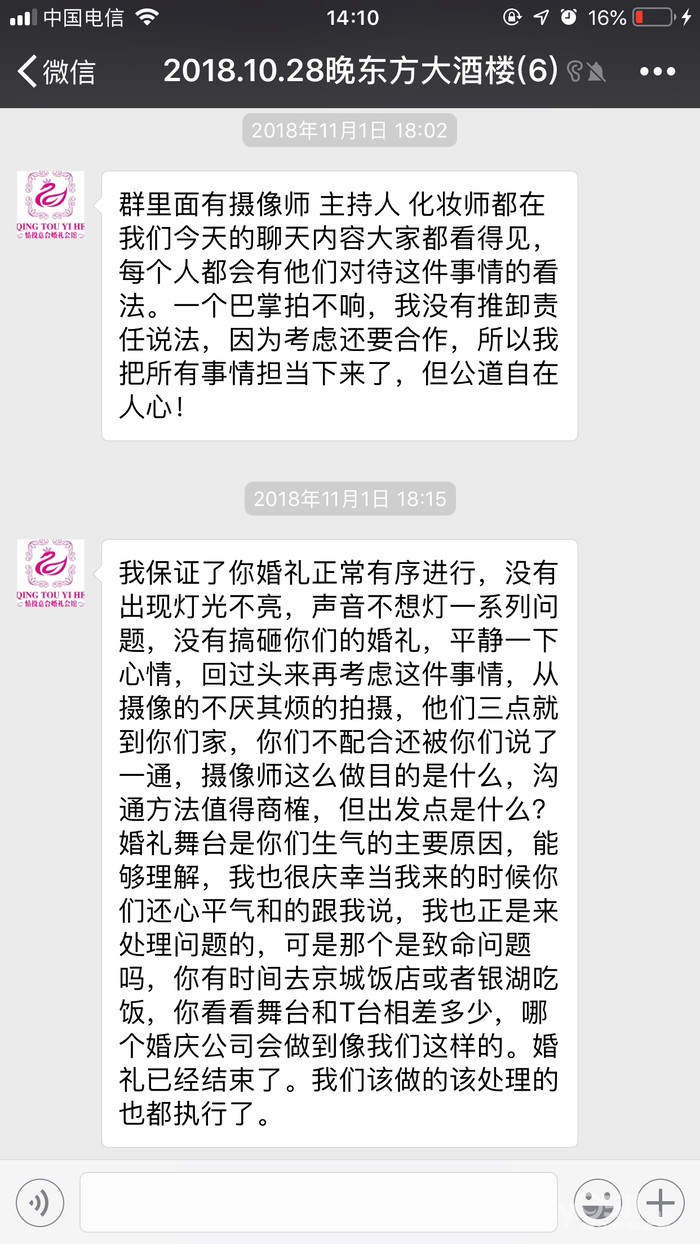Tap the message text input field
The width and height of the screenshot is (700, 1244).
pyautogui.click(x=318, y=1202)
